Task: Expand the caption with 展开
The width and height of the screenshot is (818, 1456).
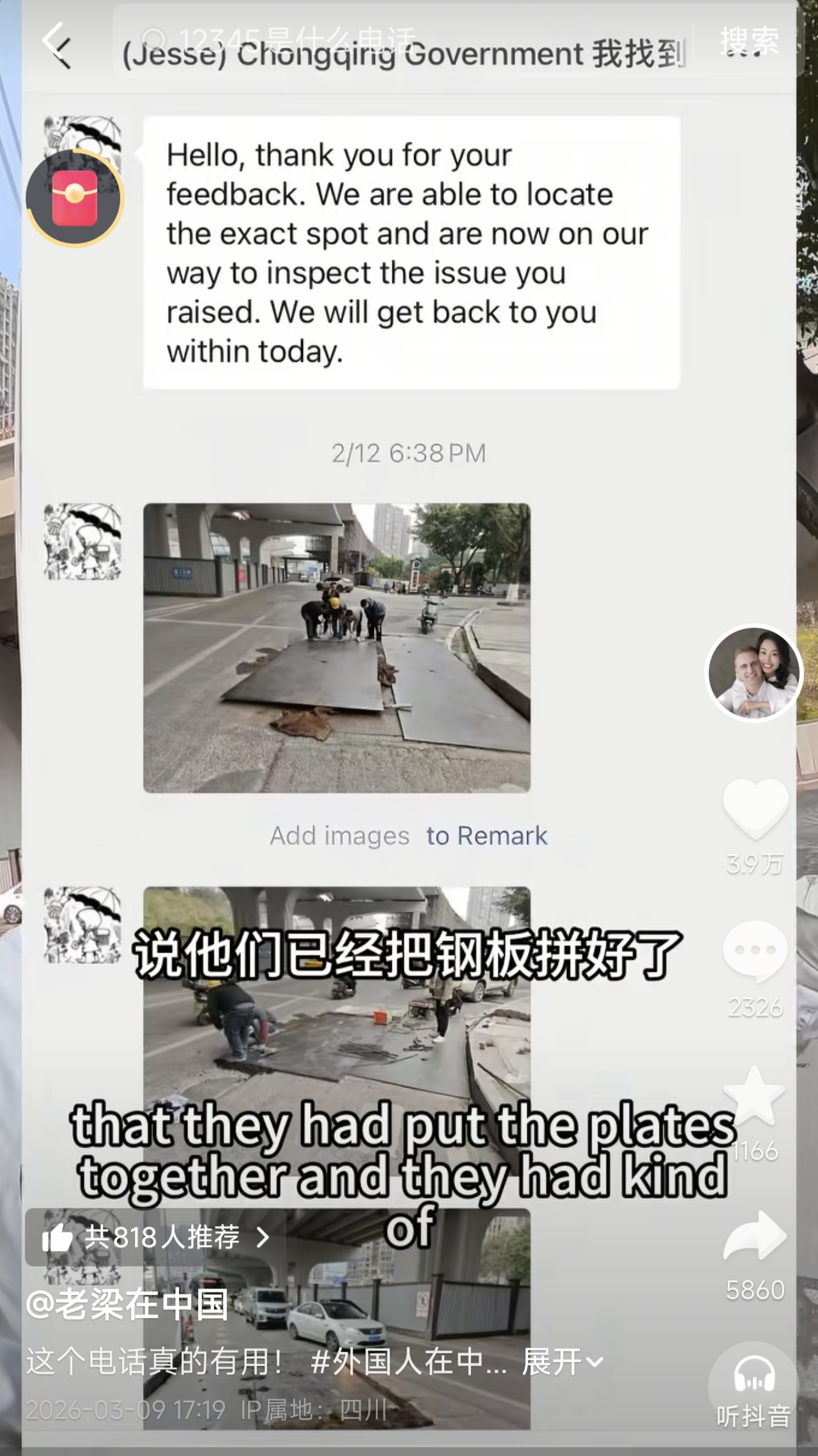Action: (562, 1362)
